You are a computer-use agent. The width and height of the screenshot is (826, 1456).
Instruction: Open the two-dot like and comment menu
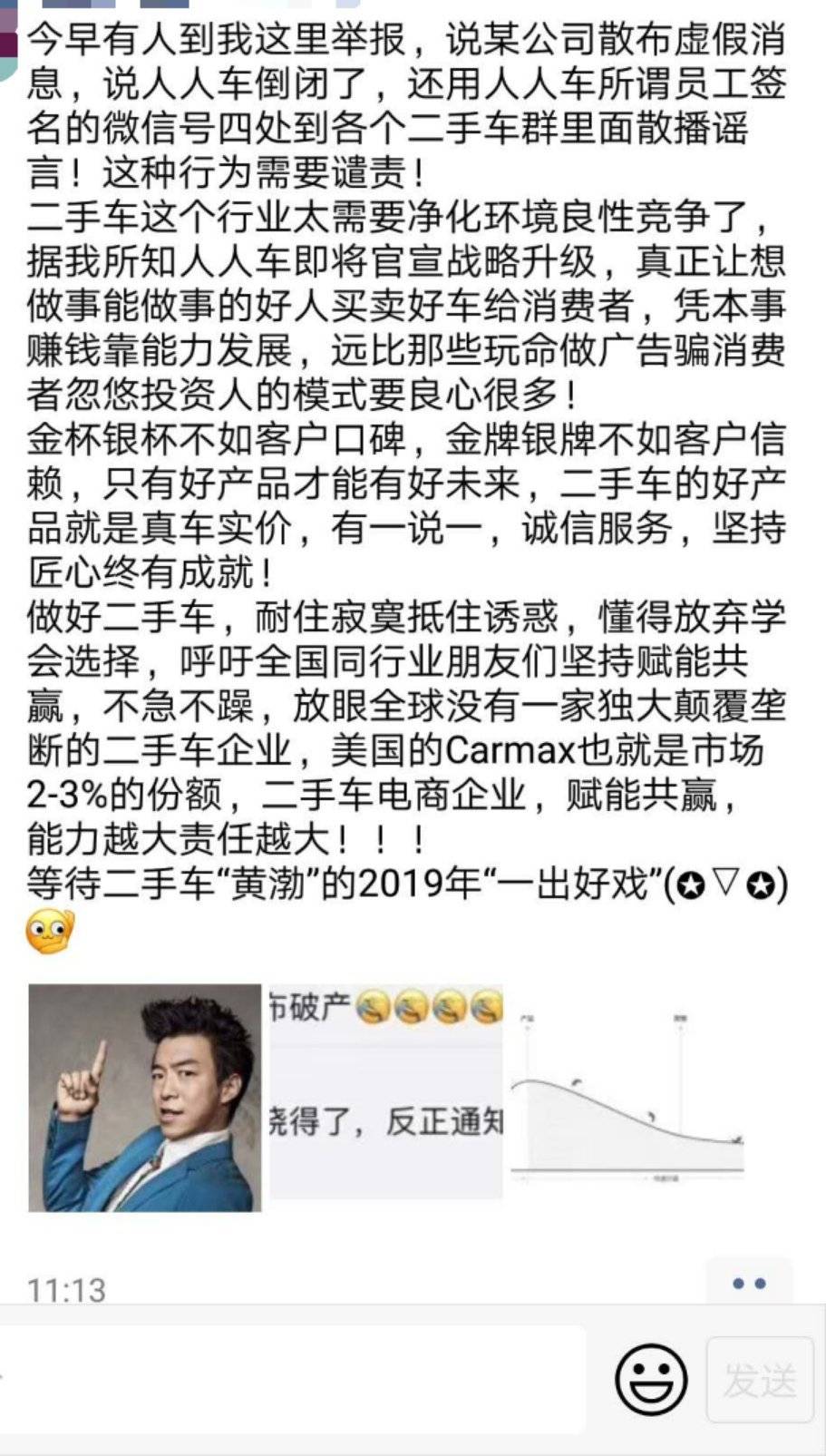tap(749, 1284)
